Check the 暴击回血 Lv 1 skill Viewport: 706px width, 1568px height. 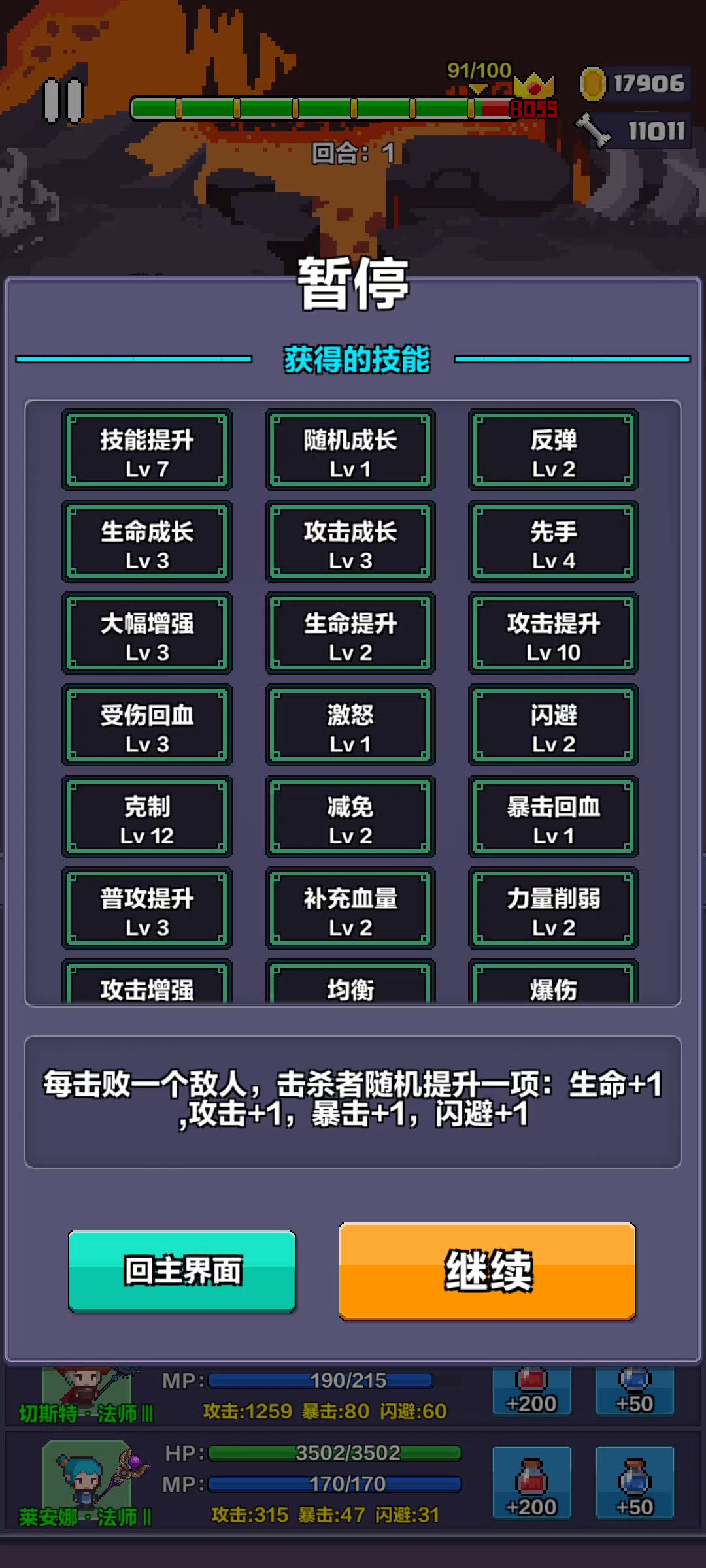(554, 817)
